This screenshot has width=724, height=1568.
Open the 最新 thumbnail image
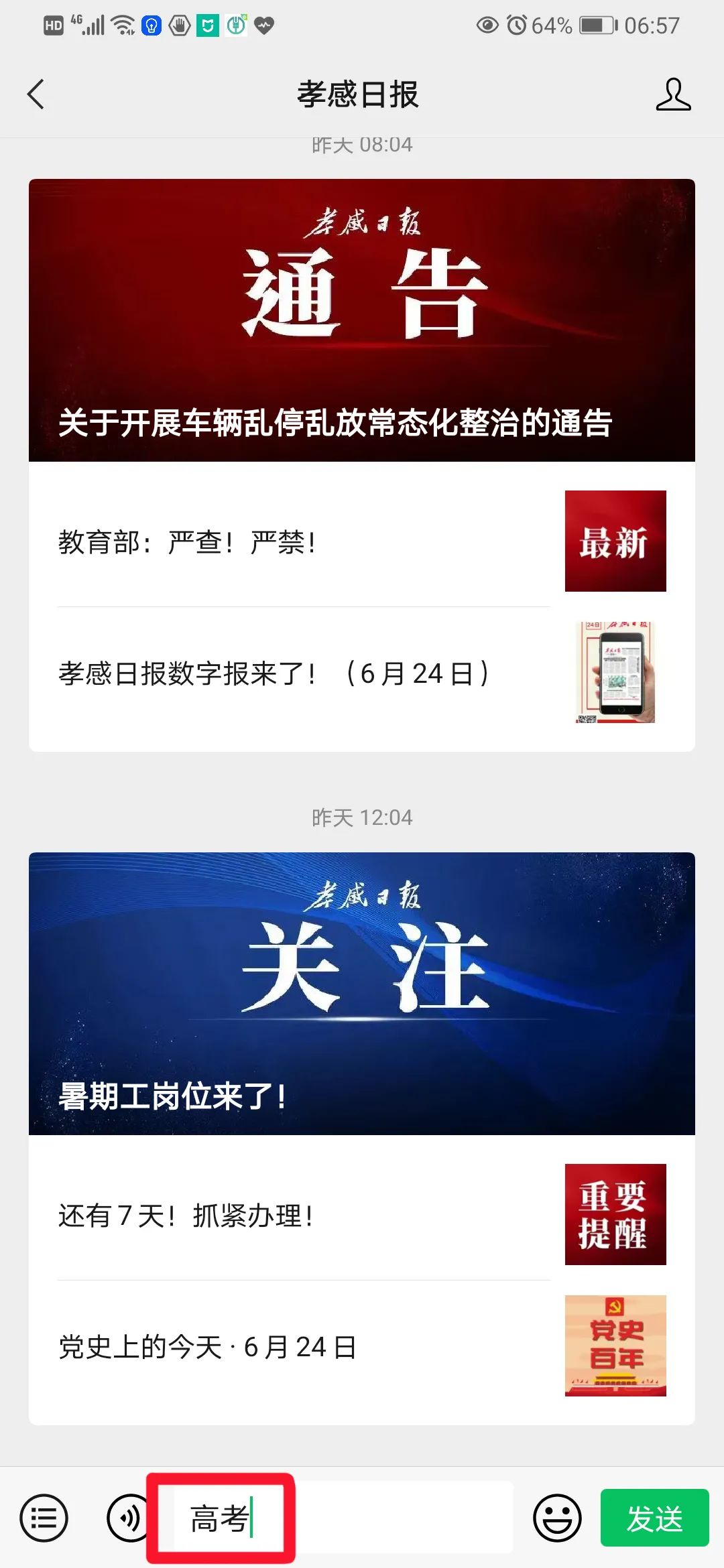(x=615, y=541)
